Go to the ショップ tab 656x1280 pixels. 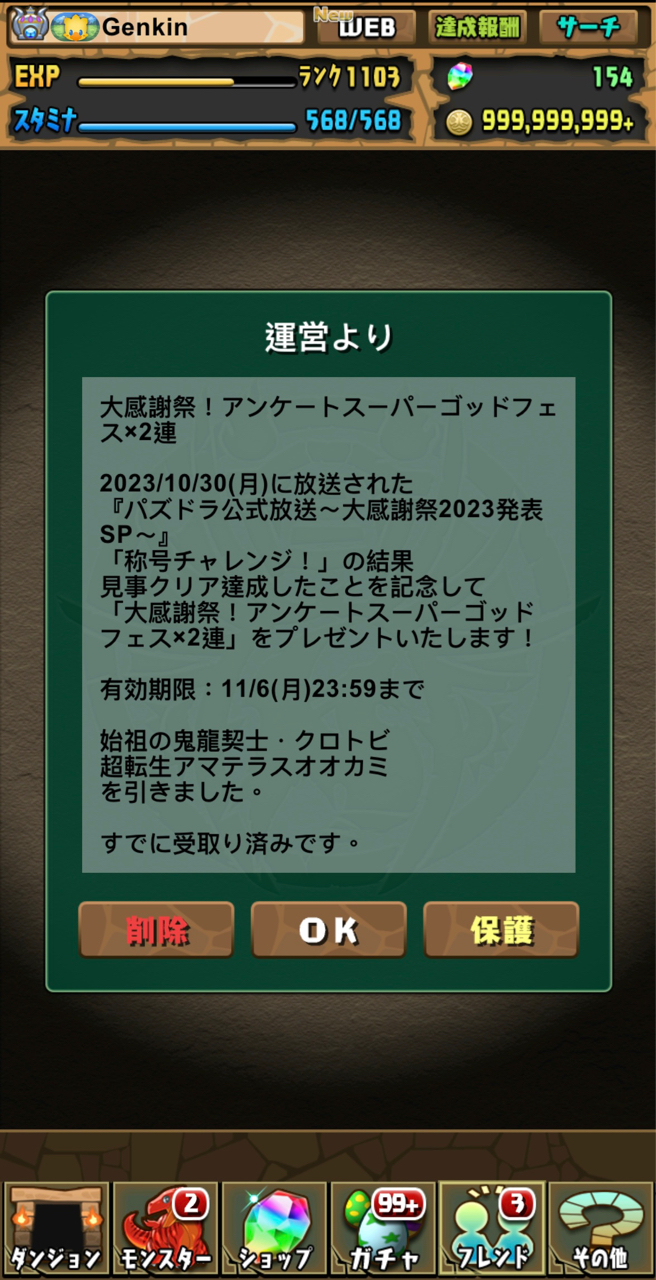tap(274, 1227)
